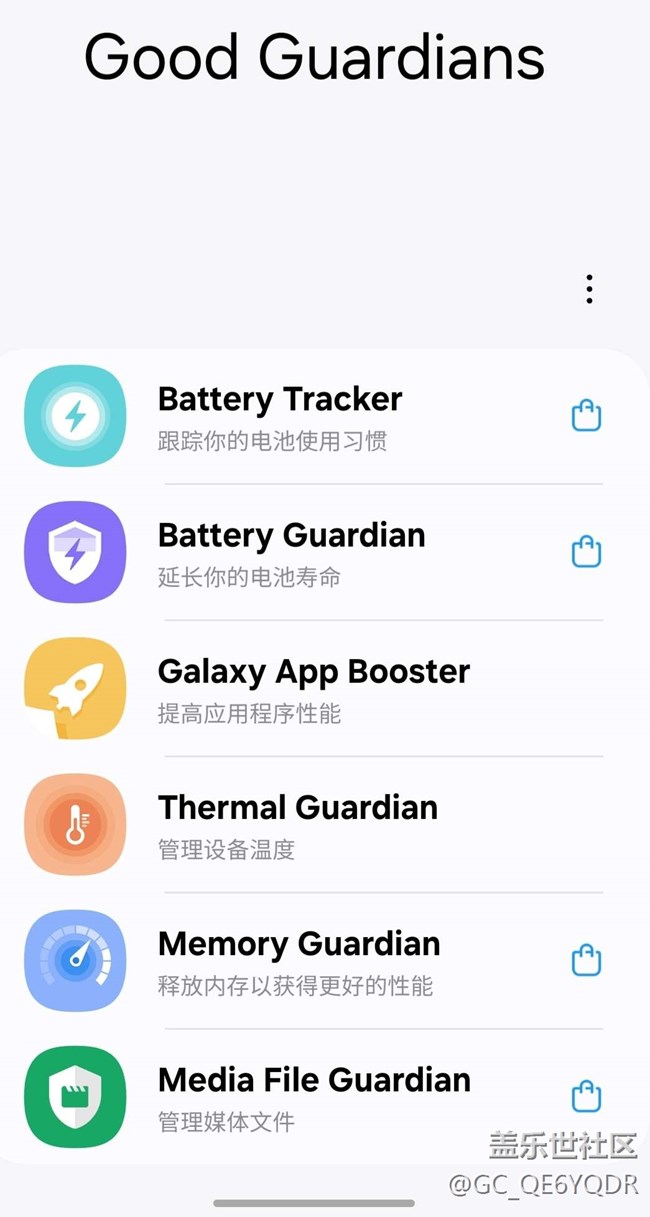This screenshot has height=1217, width=650.
Task: Open Thermal Guardian
Action: (x=325, y=824)
